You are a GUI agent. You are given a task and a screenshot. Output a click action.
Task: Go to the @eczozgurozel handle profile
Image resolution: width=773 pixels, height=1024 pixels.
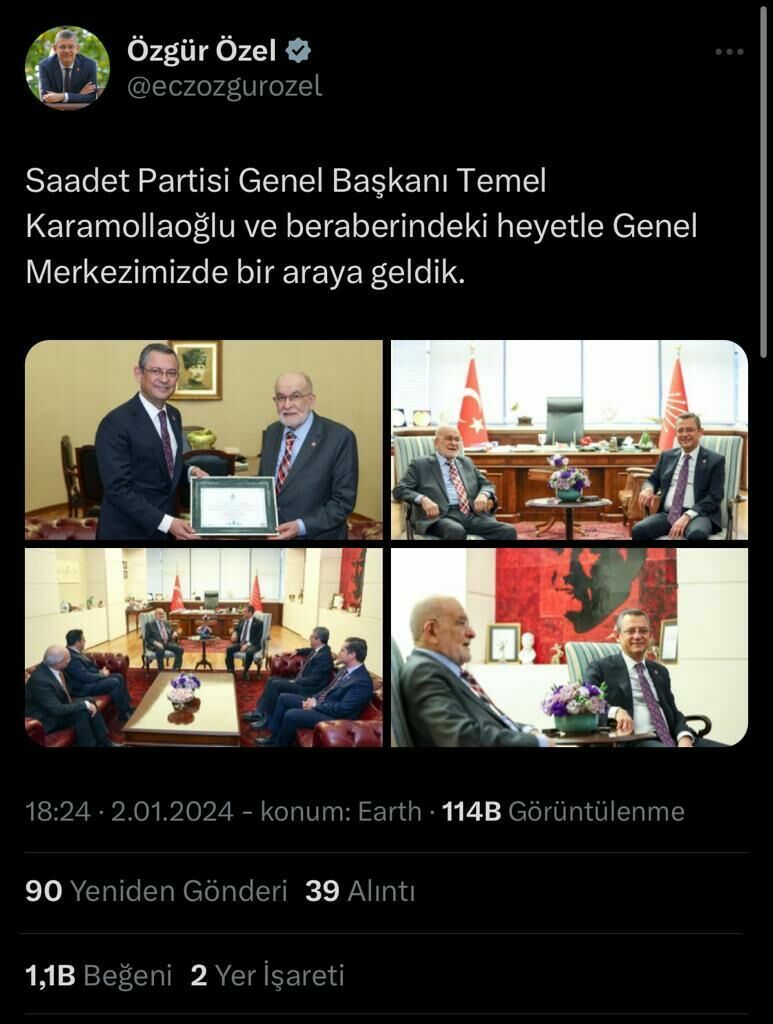pos(225,87)
